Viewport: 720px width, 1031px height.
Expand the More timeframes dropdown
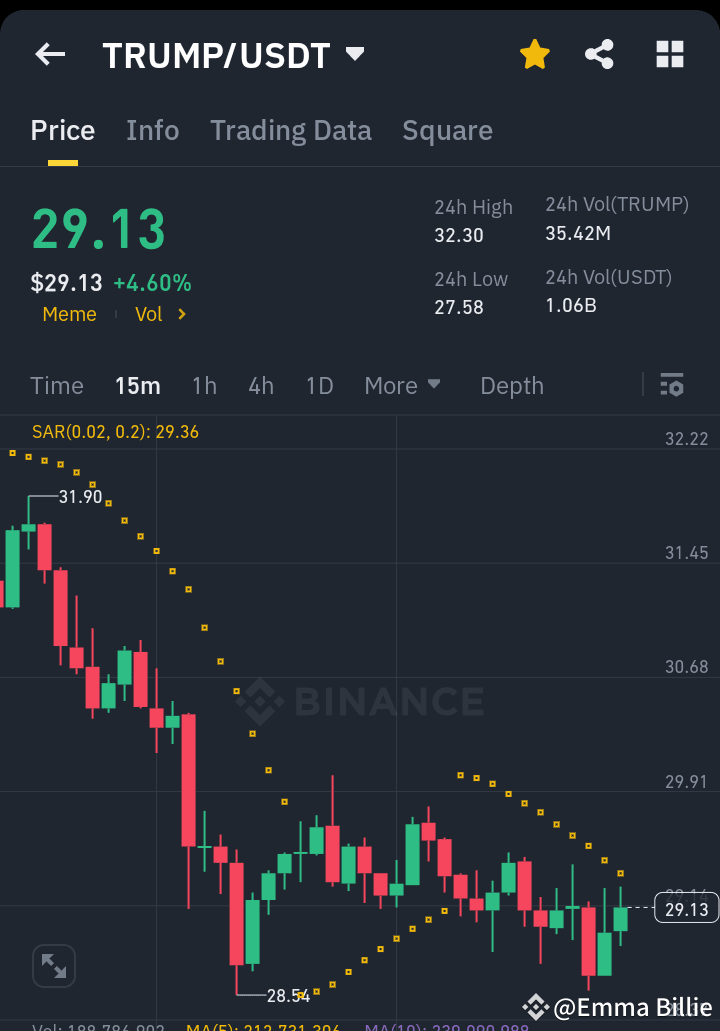coord(403,385)
